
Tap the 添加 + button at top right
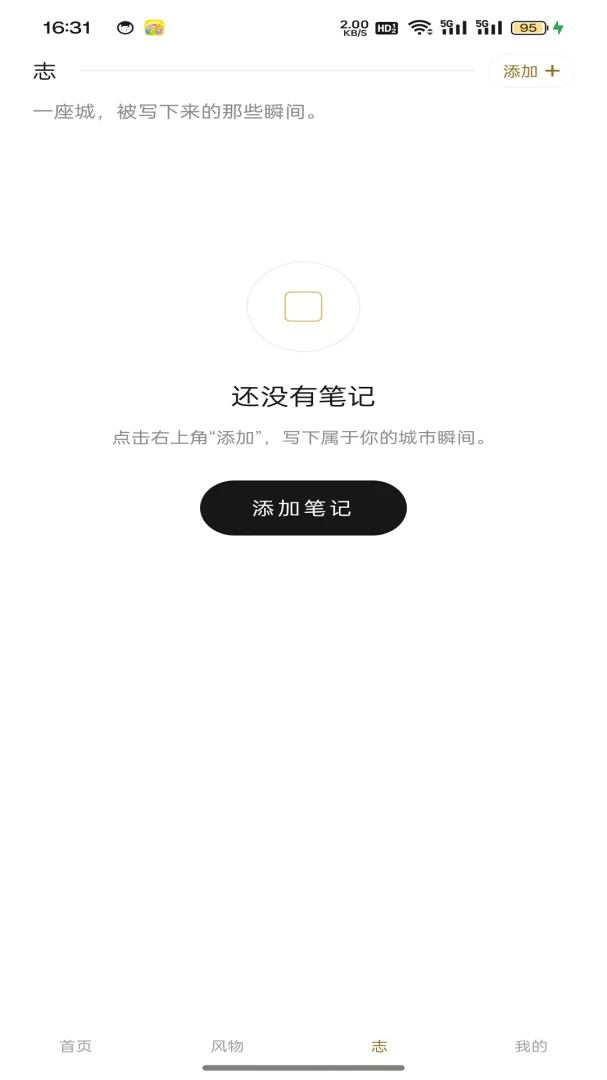click(x=531, y=71)
